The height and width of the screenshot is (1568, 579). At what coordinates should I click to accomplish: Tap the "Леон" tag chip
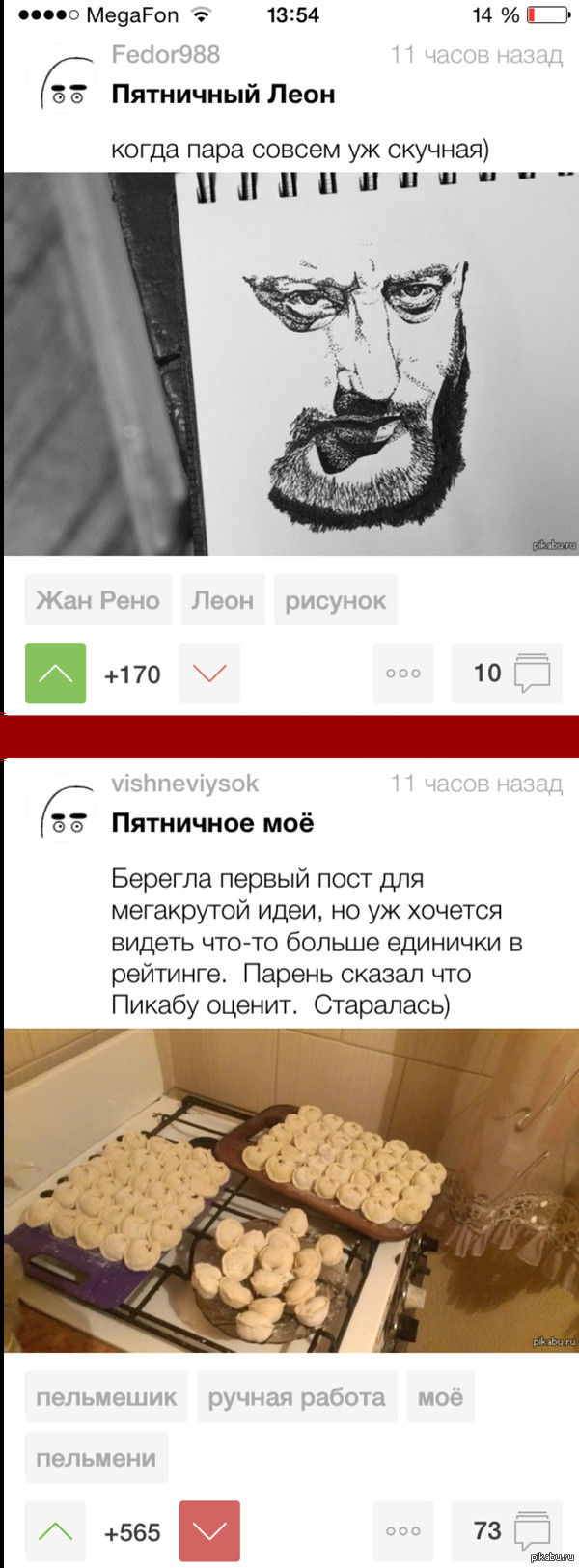222,600
